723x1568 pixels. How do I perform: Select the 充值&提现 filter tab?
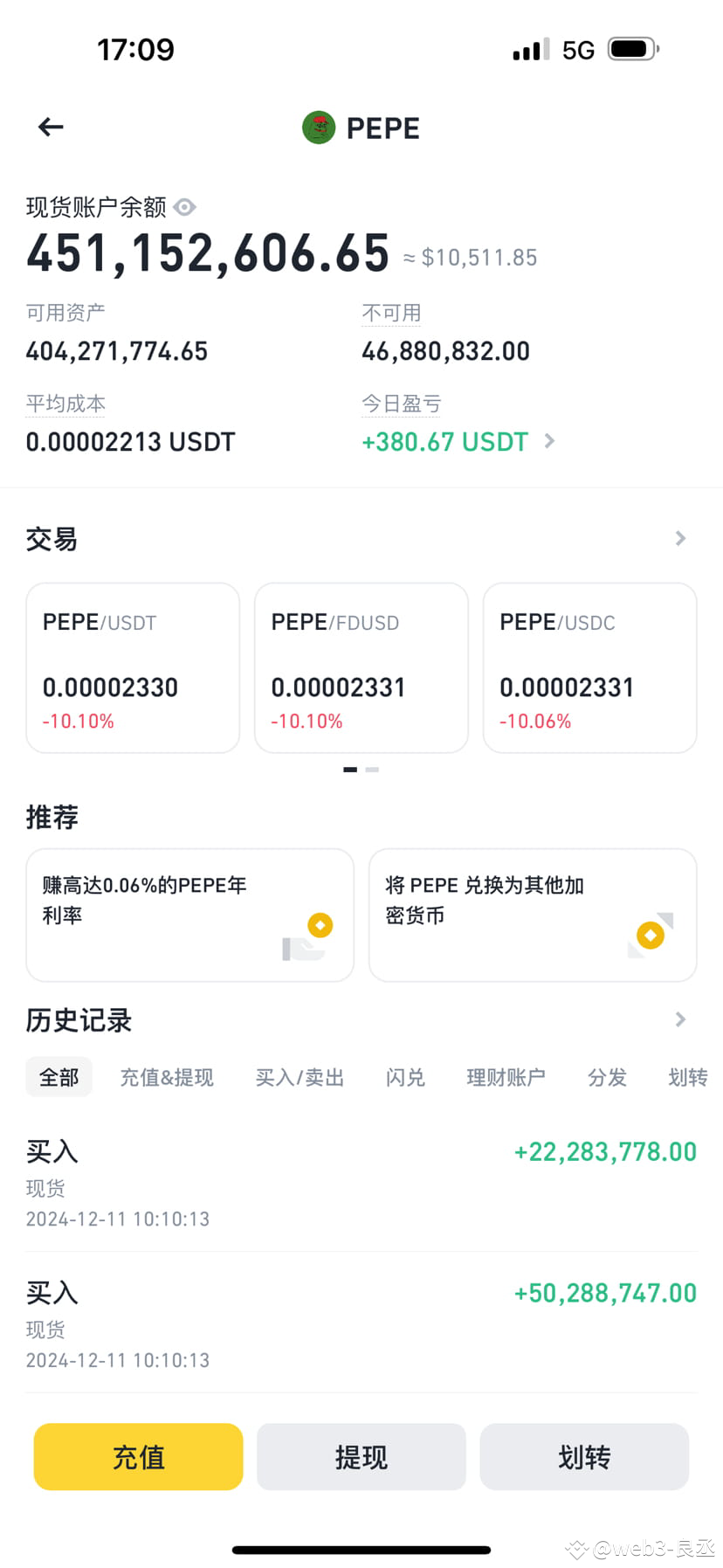(x=167, y=1077)
